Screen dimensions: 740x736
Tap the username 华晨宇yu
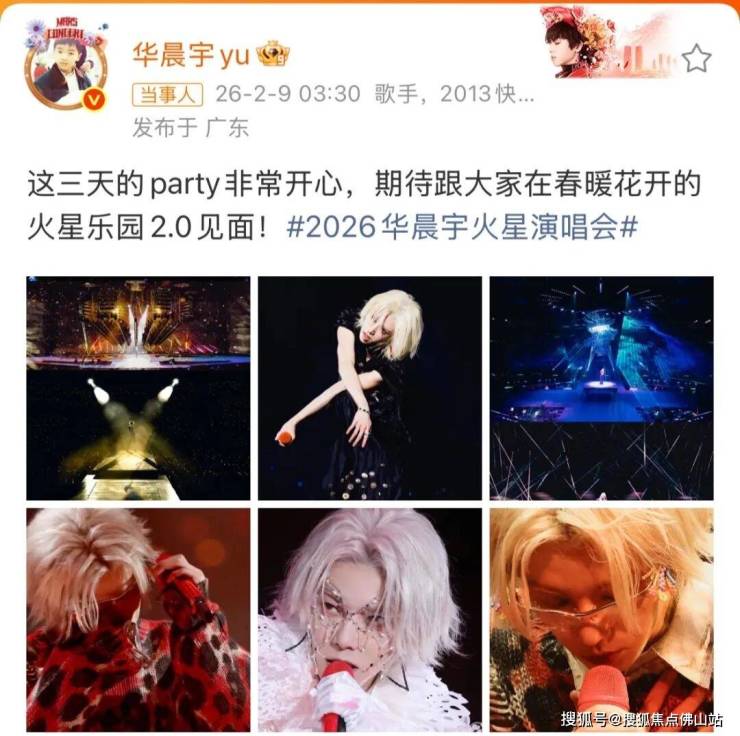coord(191,53)
